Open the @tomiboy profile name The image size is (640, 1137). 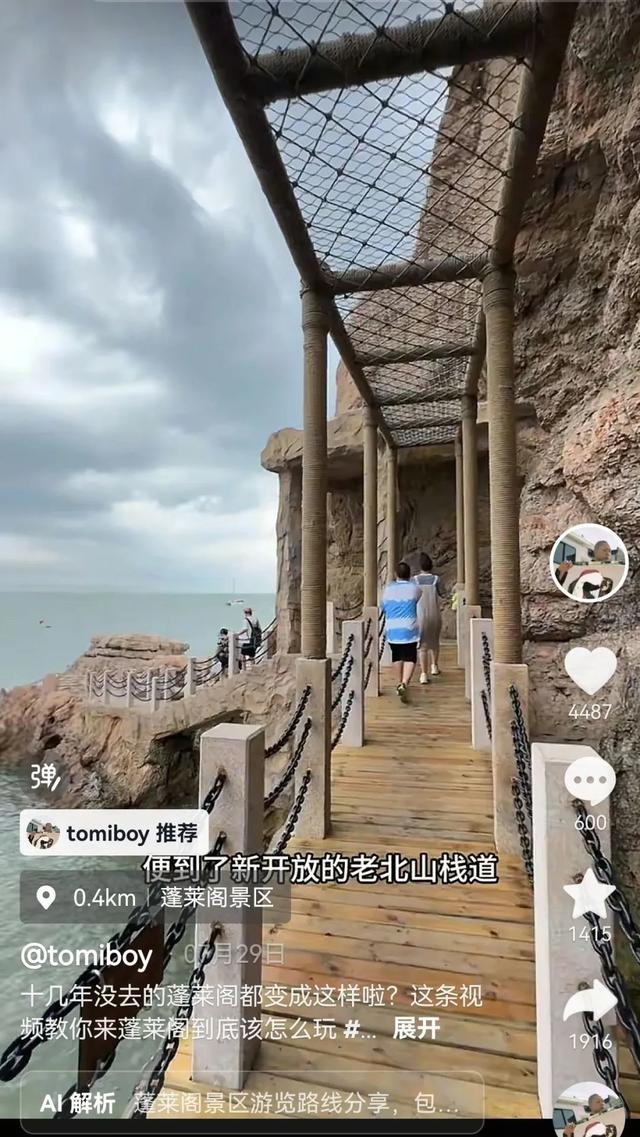tap(86, 956)
